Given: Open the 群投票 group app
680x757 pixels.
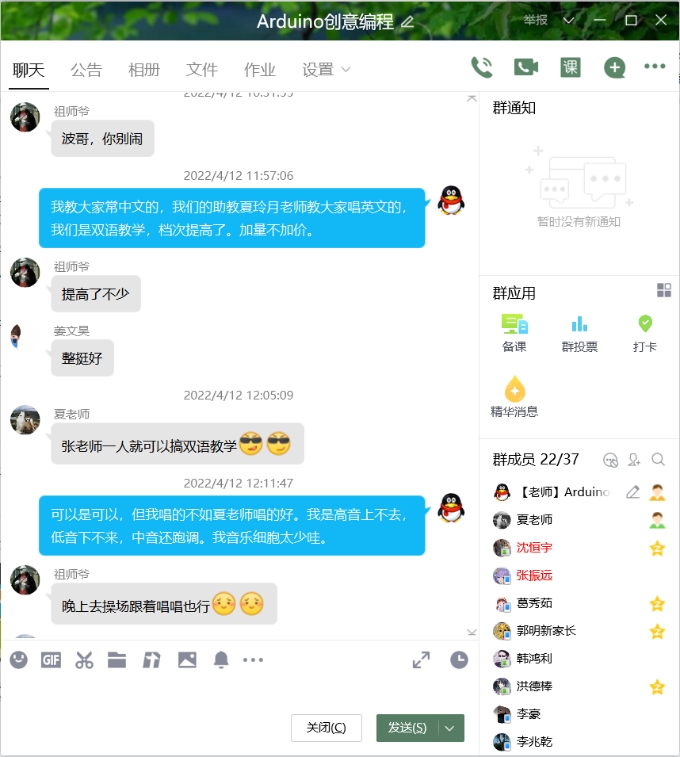Looking at the screenshot, I should 579,333.
